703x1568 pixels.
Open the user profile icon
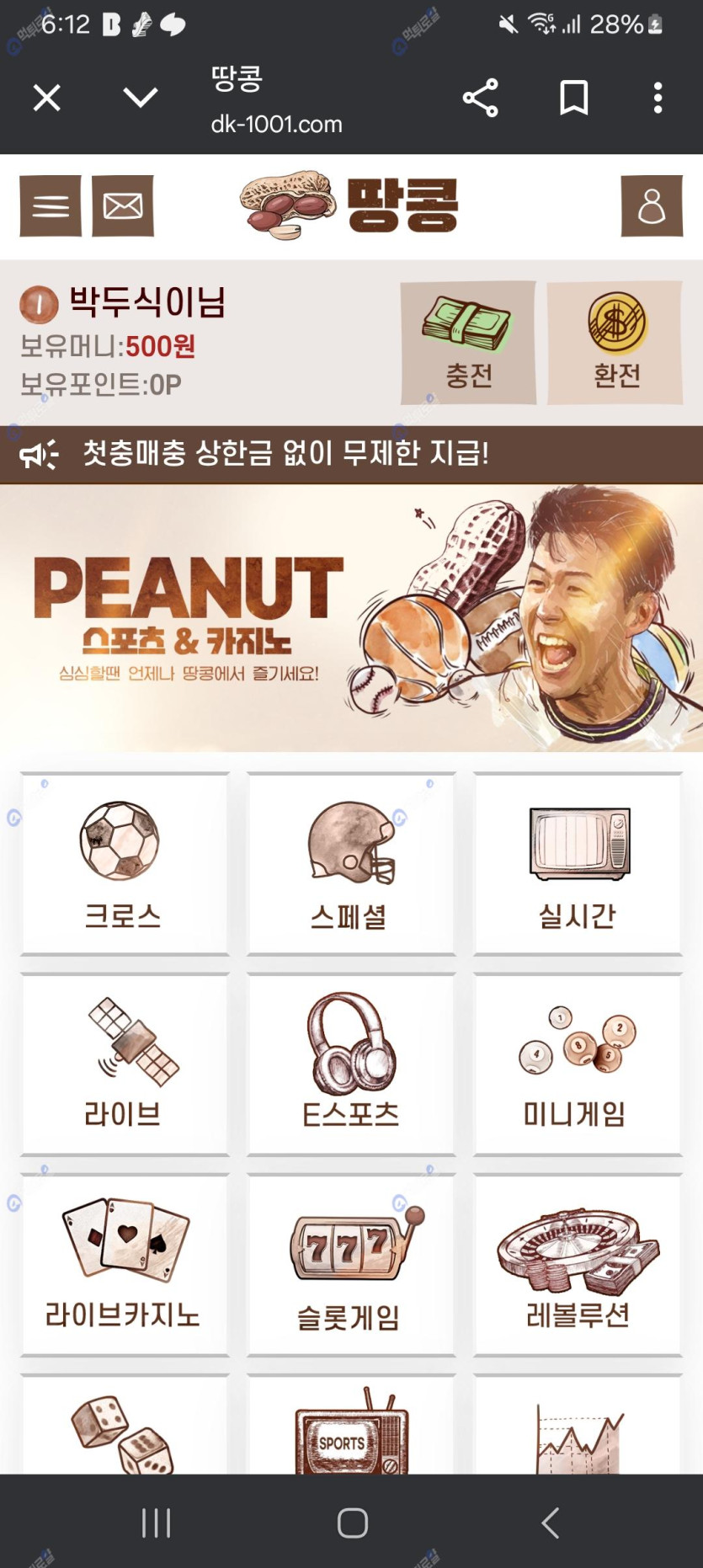coord(652,206)
